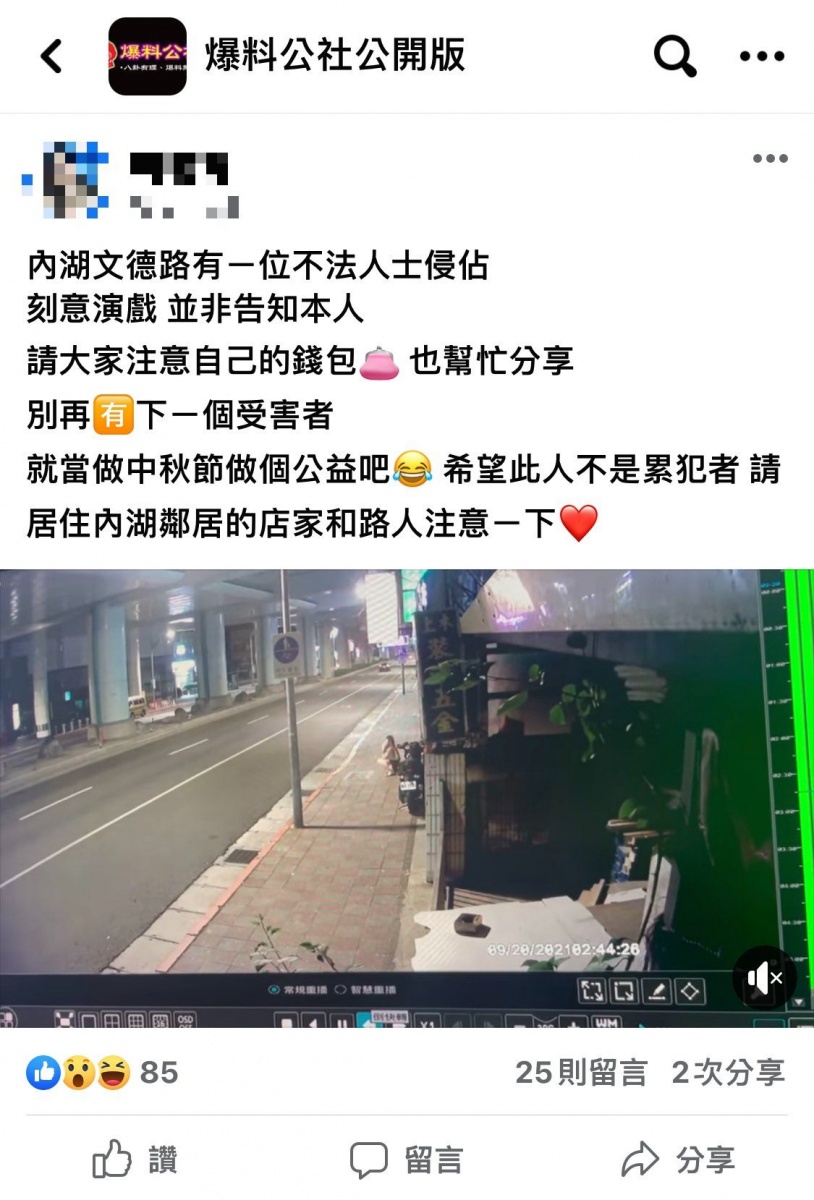The height and width of the screenshot is (1200, 814).
Task: Open the 25則留言 comments
Action: pos(581,1073)
